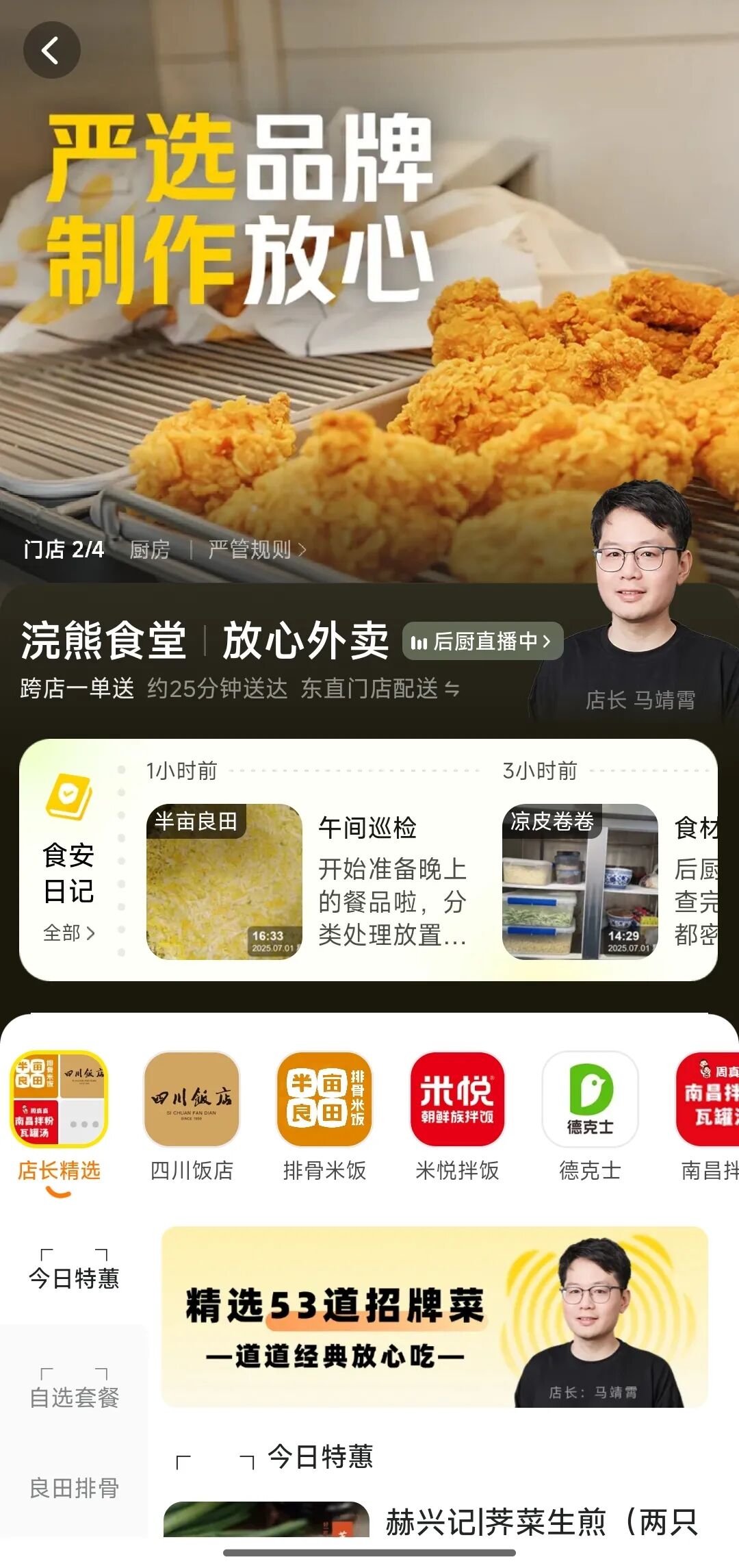Screen dimensions: 739x1568
Task: Open the 凉皮卷卷 diary entry
Action: [x=609, y=881]
